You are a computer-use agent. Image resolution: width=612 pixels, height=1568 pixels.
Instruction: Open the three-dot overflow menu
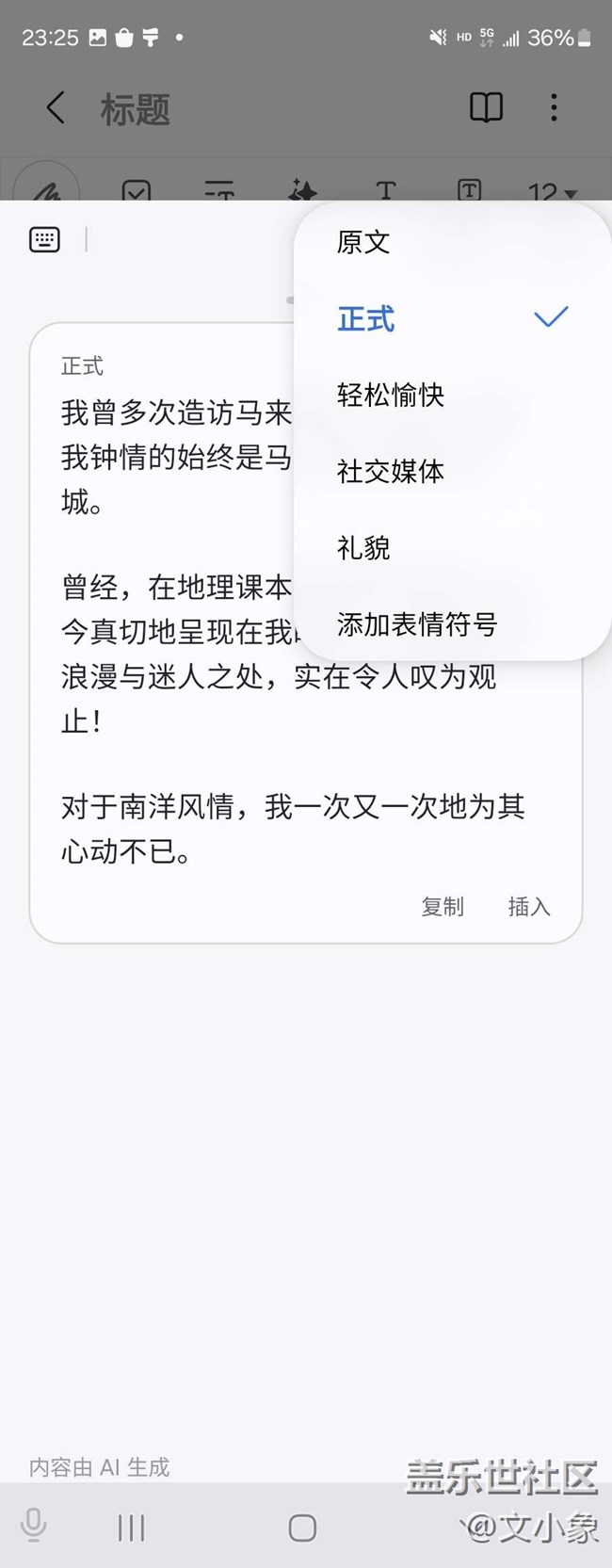[554, 107]
